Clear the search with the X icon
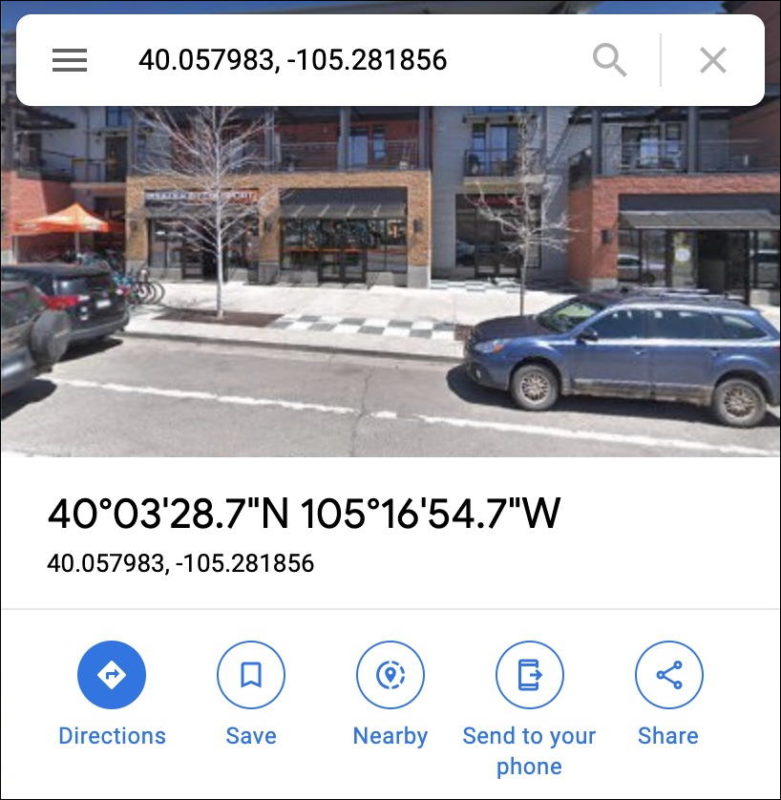 pos(712,60)
